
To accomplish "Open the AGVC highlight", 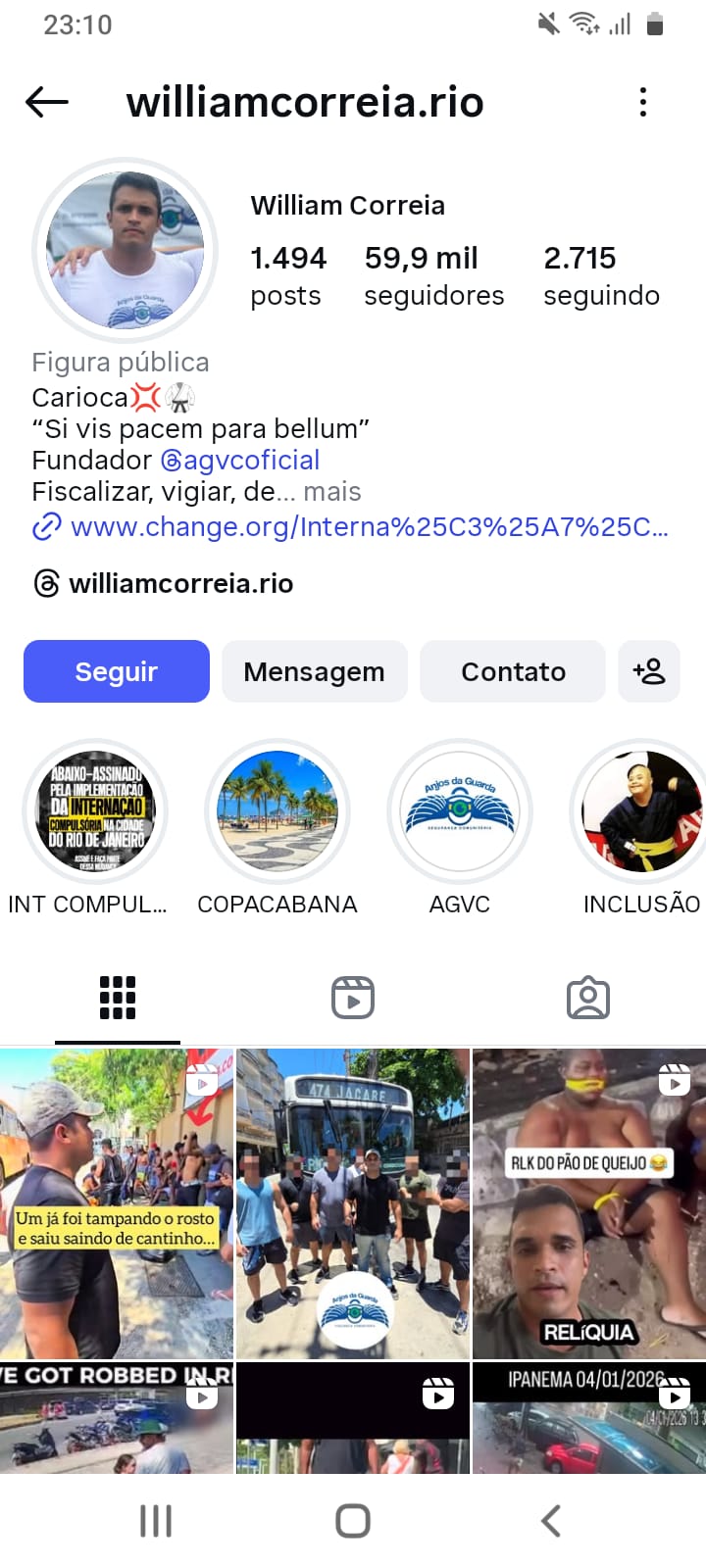I will coord(460,811).
